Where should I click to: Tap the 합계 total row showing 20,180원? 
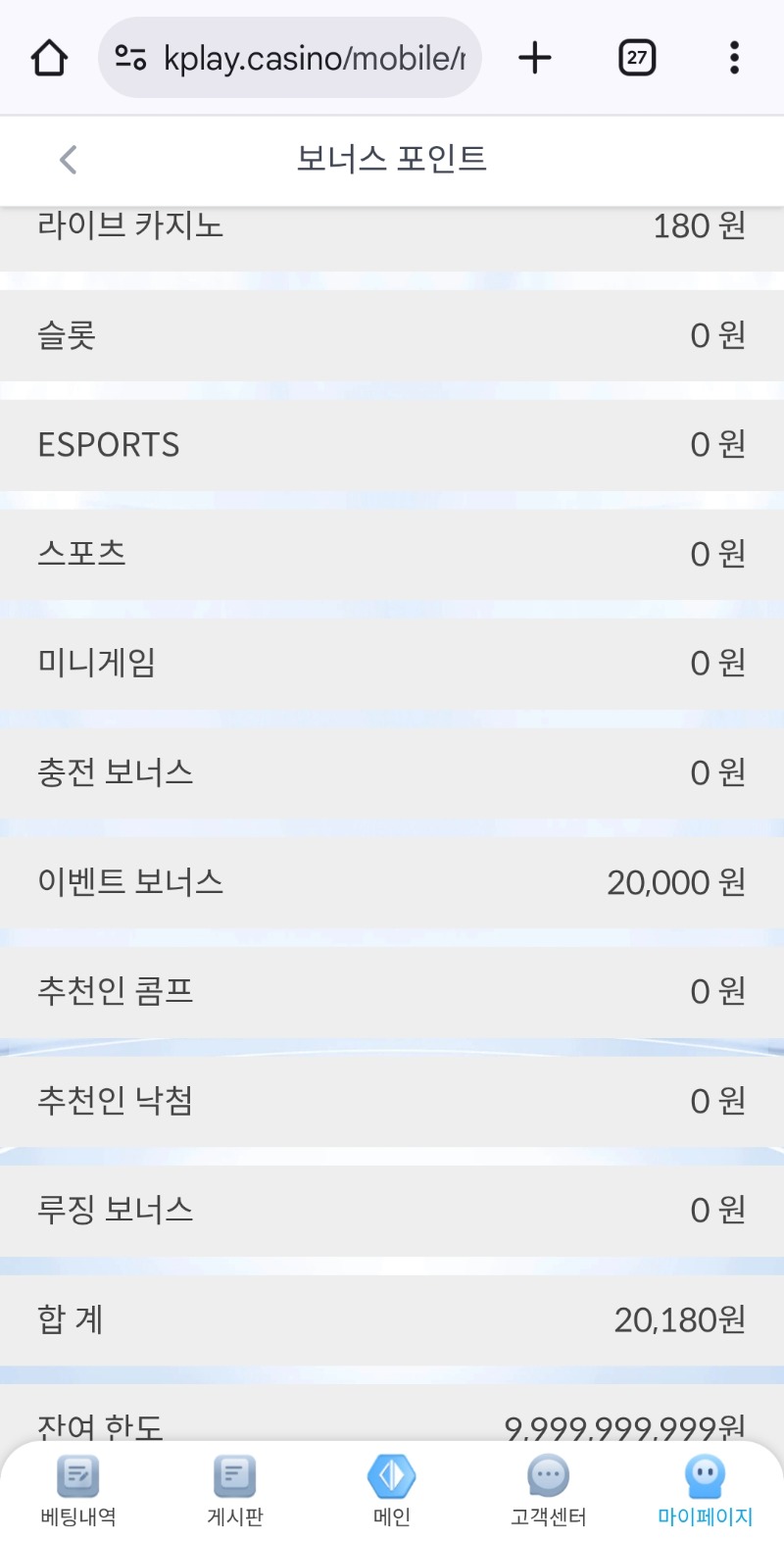[x=392, y=1319]
